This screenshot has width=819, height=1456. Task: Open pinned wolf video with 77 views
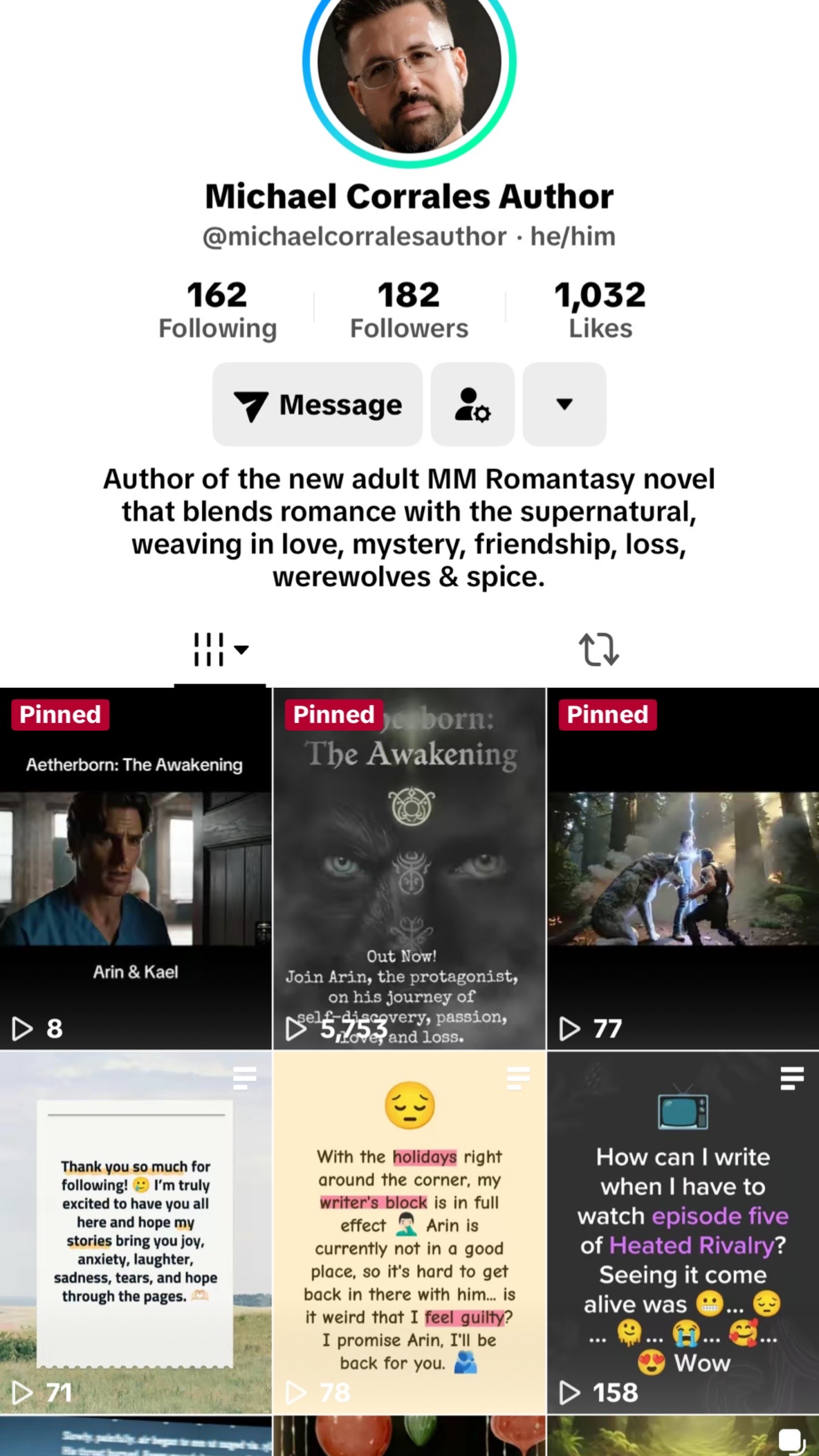683,868
